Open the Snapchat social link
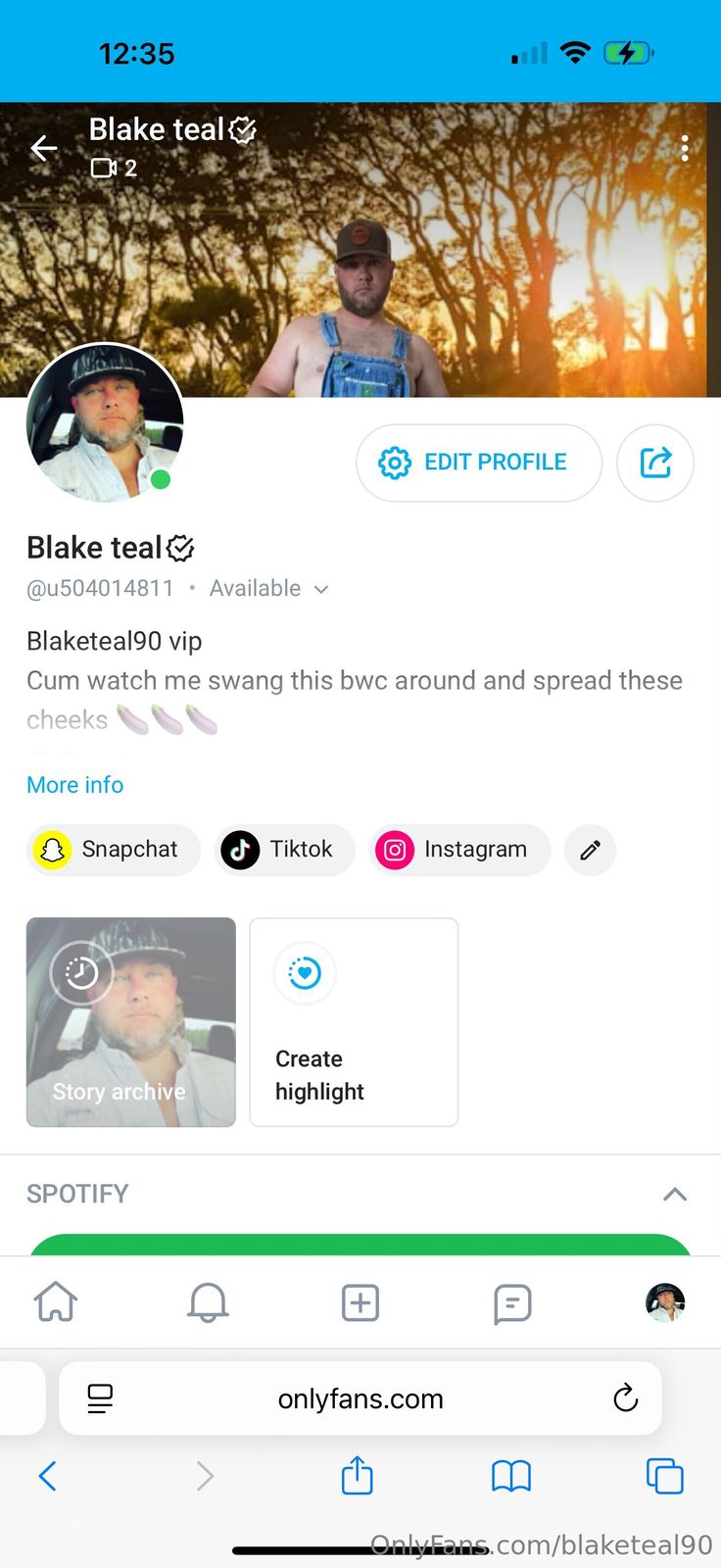 113,850
